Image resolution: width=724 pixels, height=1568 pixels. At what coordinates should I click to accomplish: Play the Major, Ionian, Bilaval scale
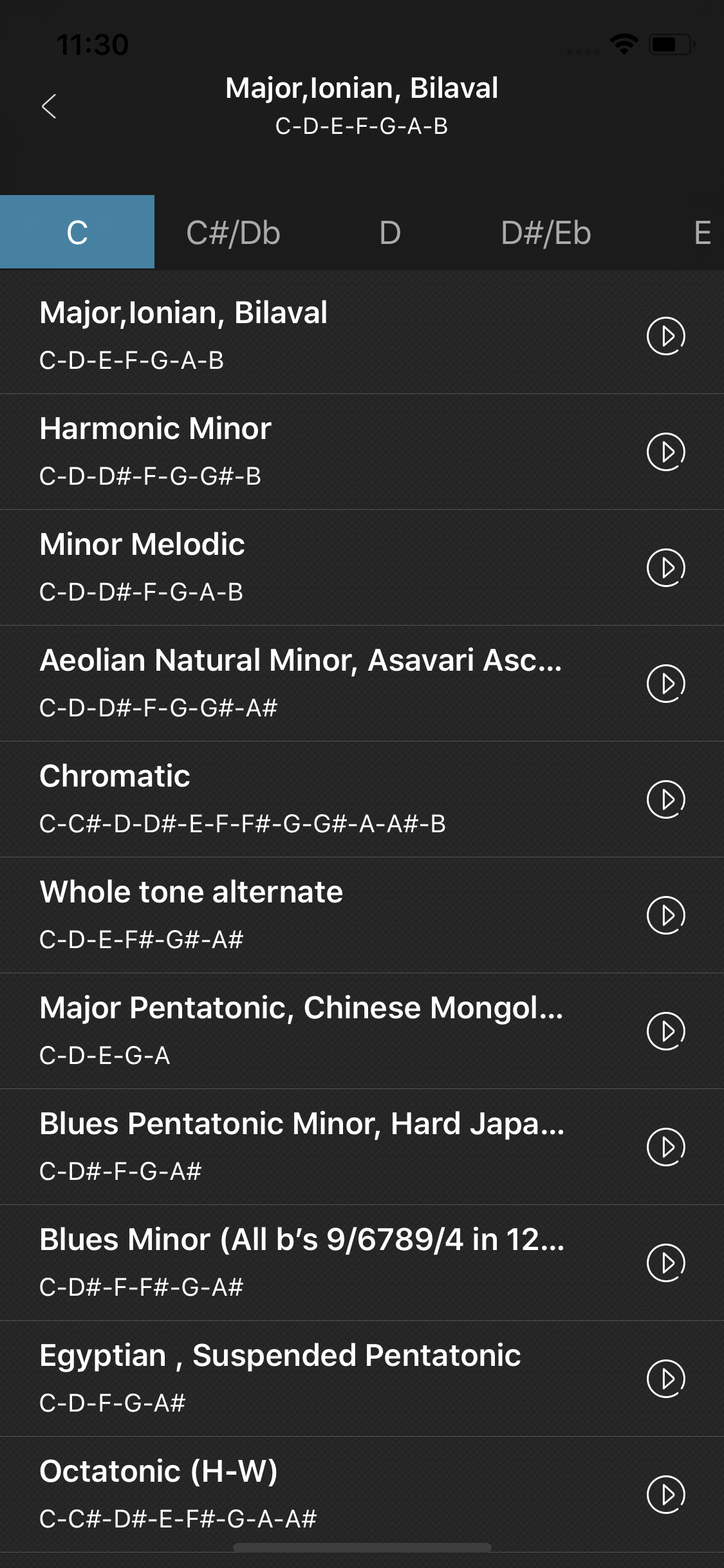(665, 335)
